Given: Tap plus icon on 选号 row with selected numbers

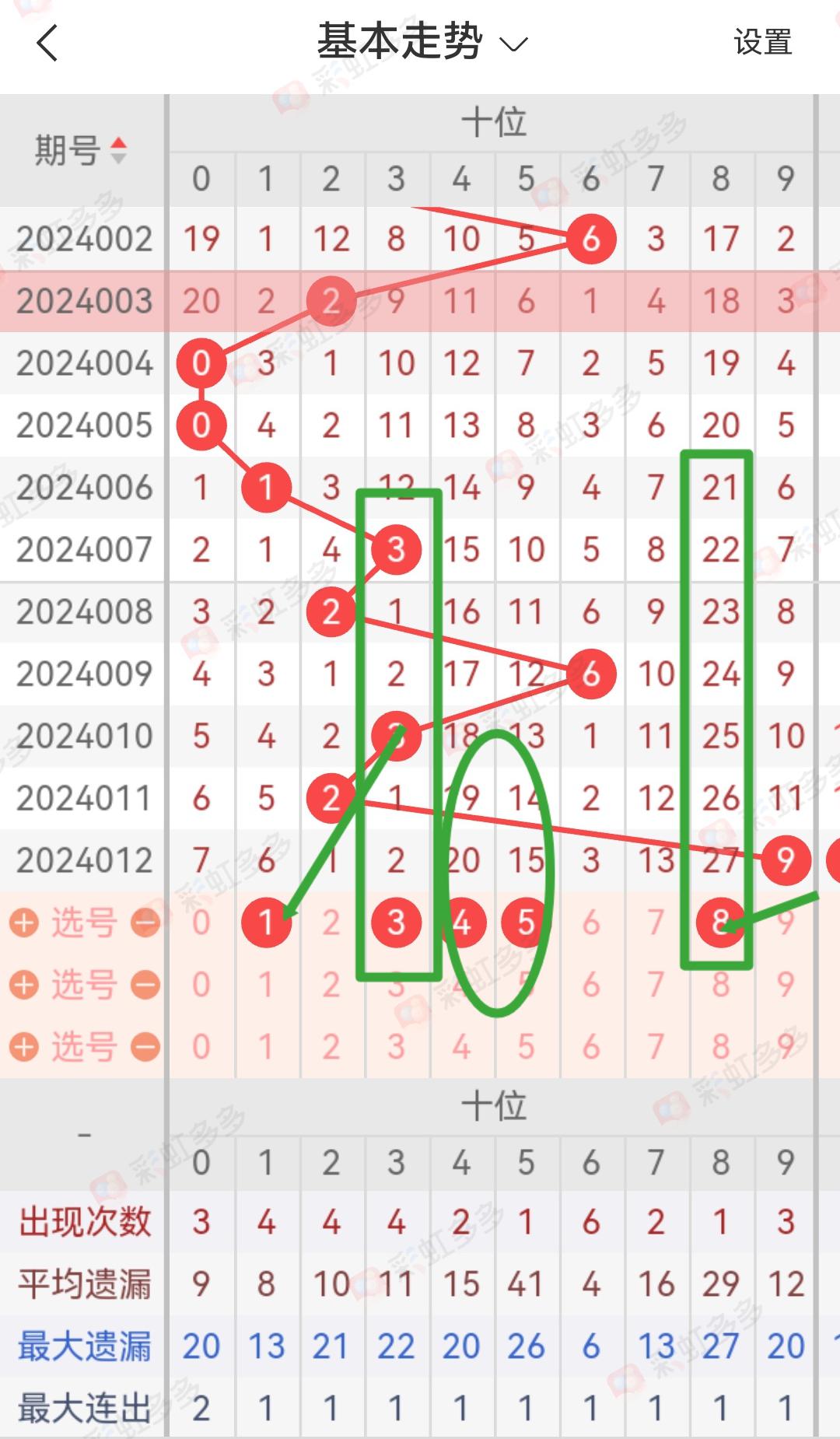Looking at the screenshot, I should (24, 923).
